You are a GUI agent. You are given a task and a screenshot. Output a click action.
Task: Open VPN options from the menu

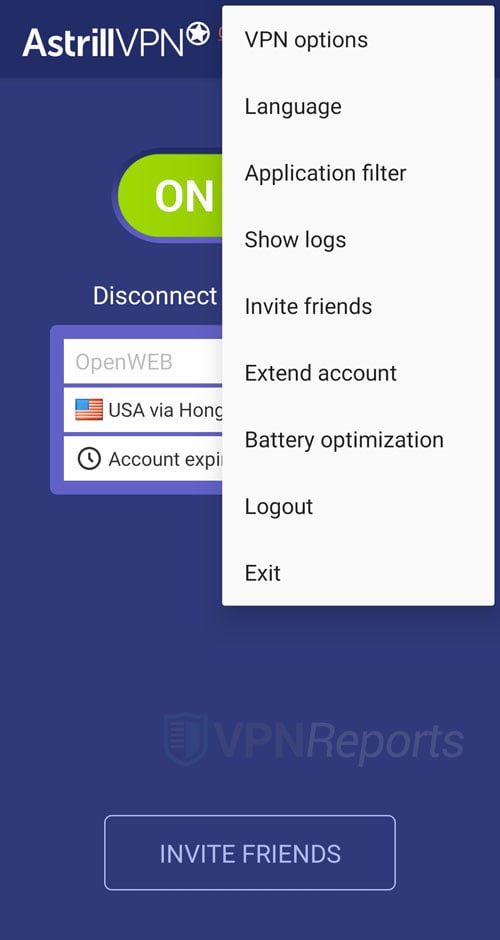[x=358, y=40]
